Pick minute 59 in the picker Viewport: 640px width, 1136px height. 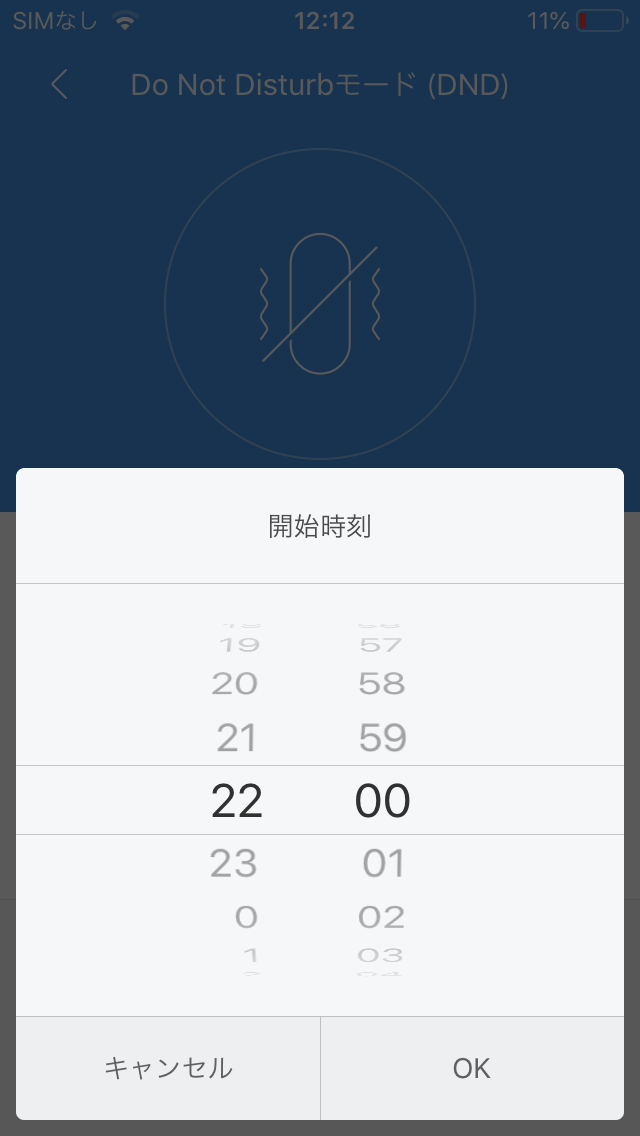[382, 738]
